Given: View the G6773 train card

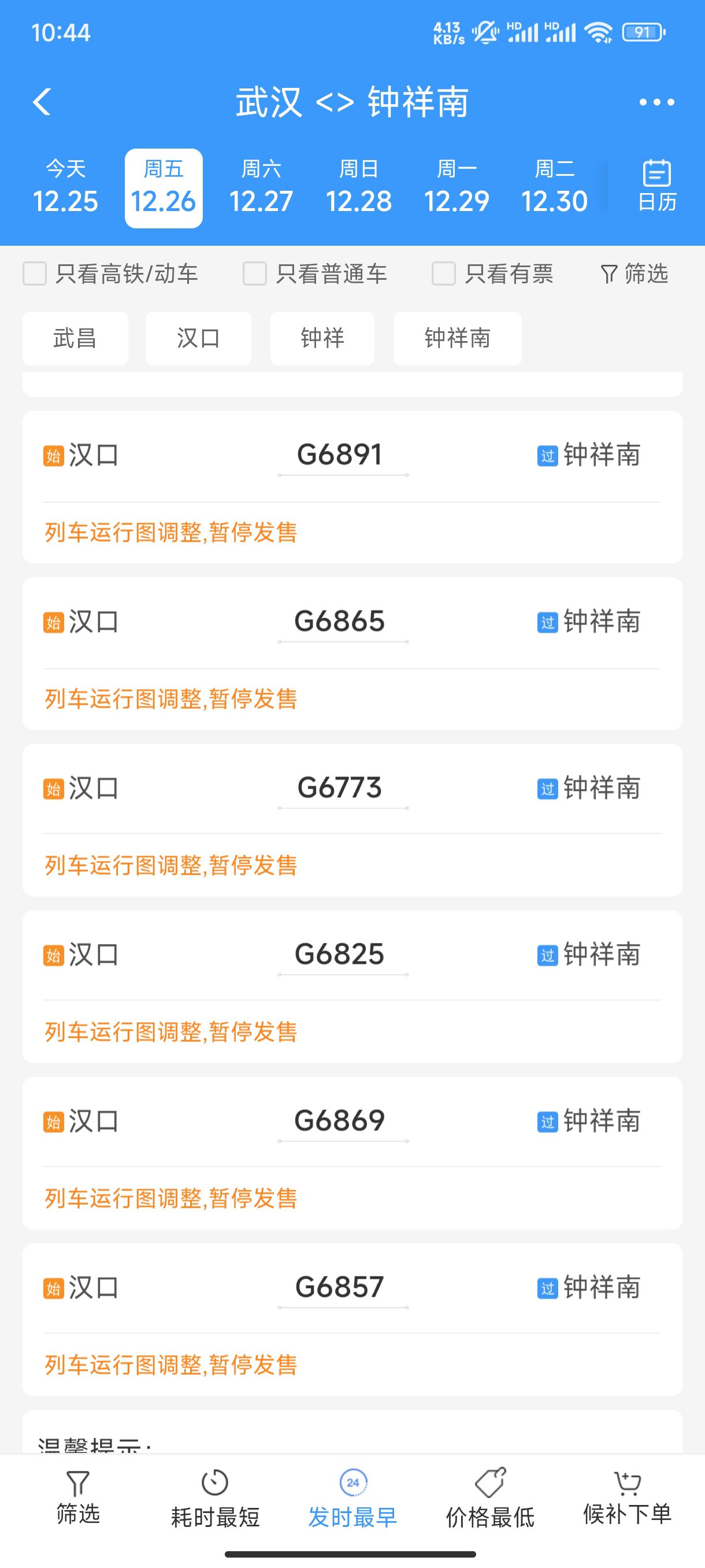Looking at the screenshot, I should (x=339, y=788).
